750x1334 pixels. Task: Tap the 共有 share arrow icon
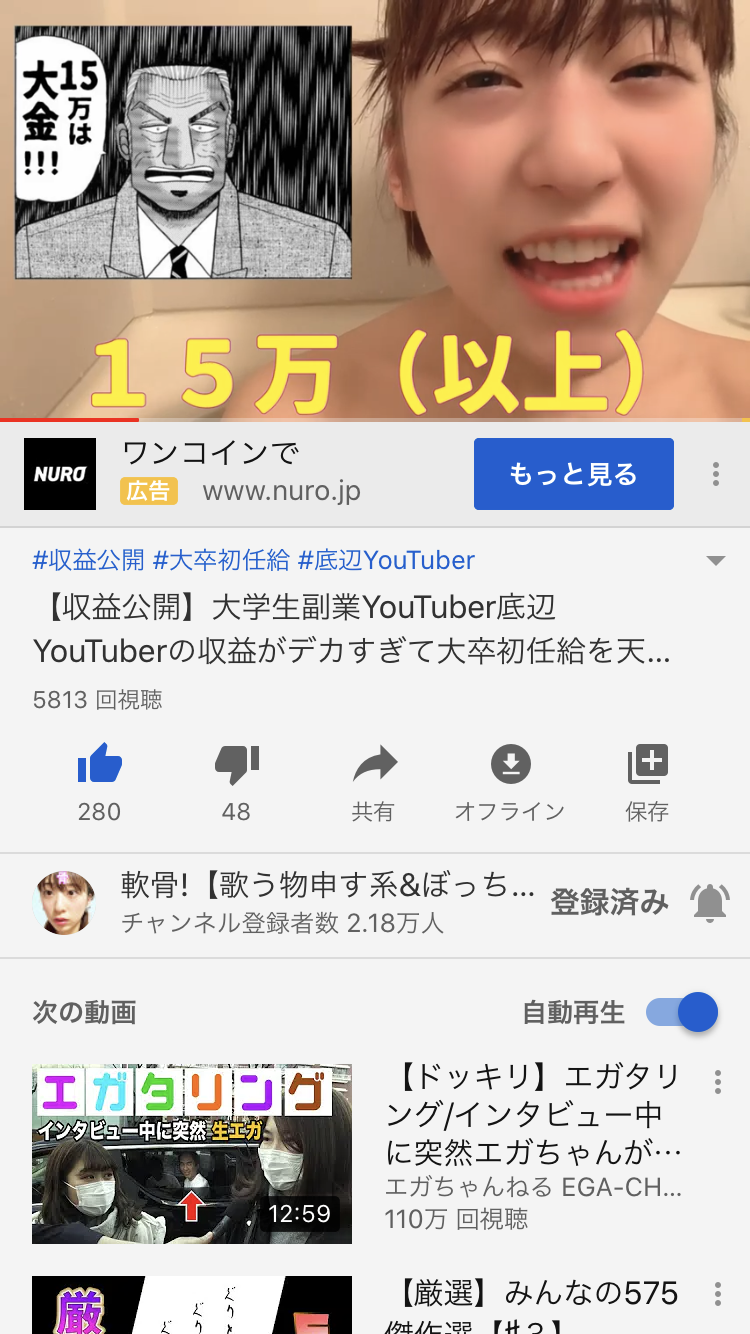tap(373, 763)
